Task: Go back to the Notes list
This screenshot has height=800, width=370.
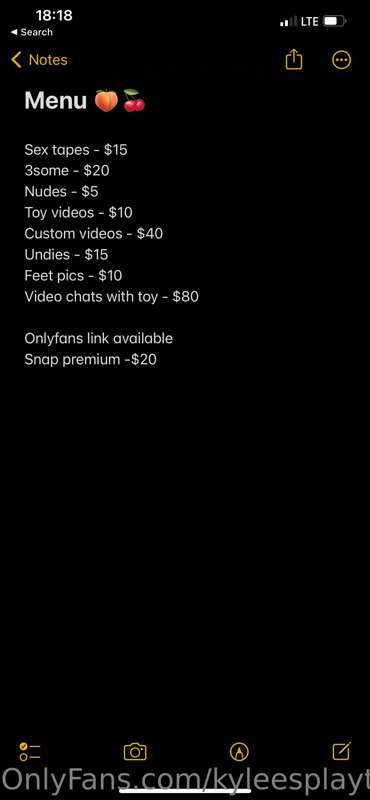Action: [39, 60]
